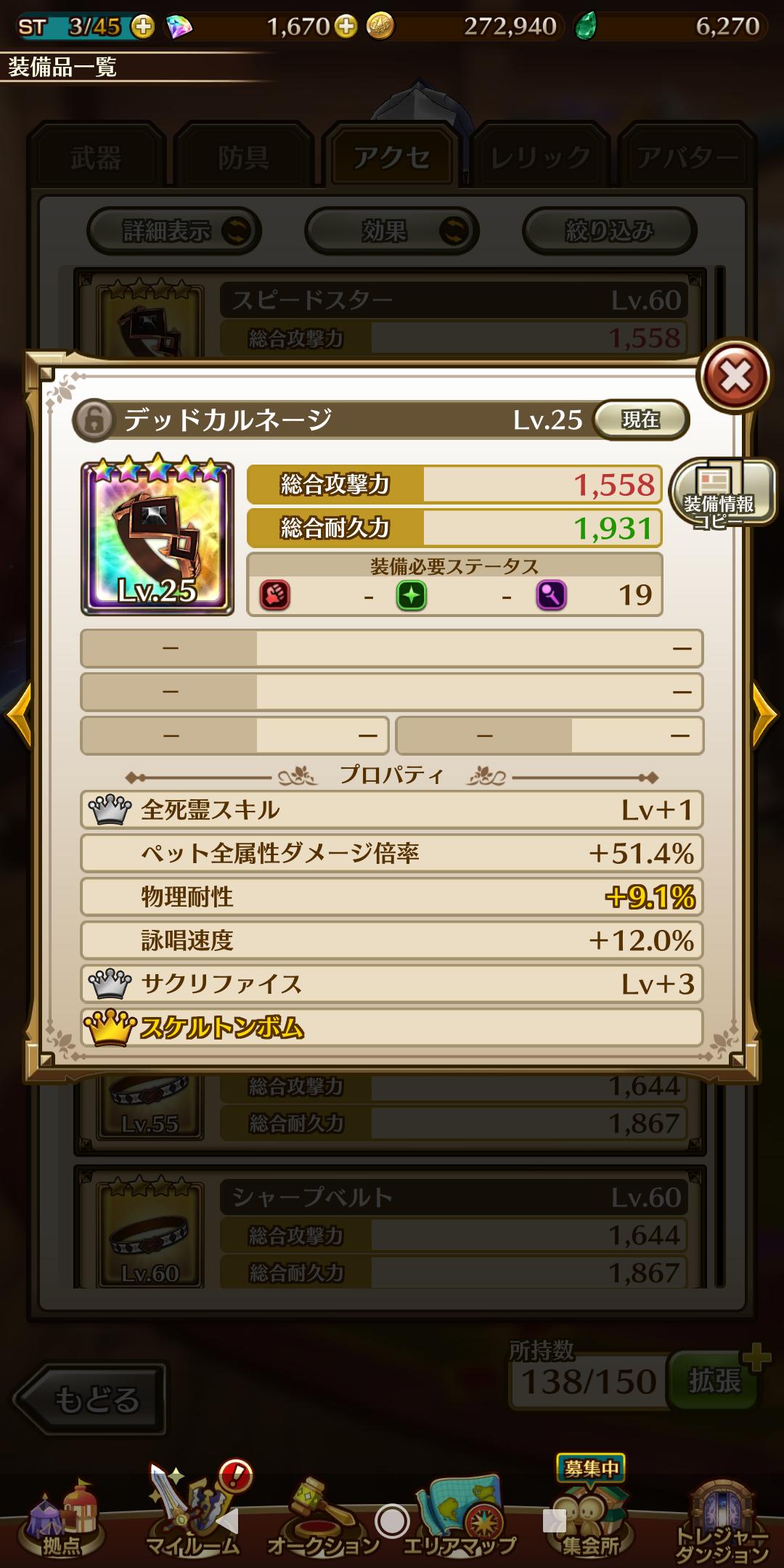
Task: Close the デッドカルネージ detail popup
Action: (735, 377)
